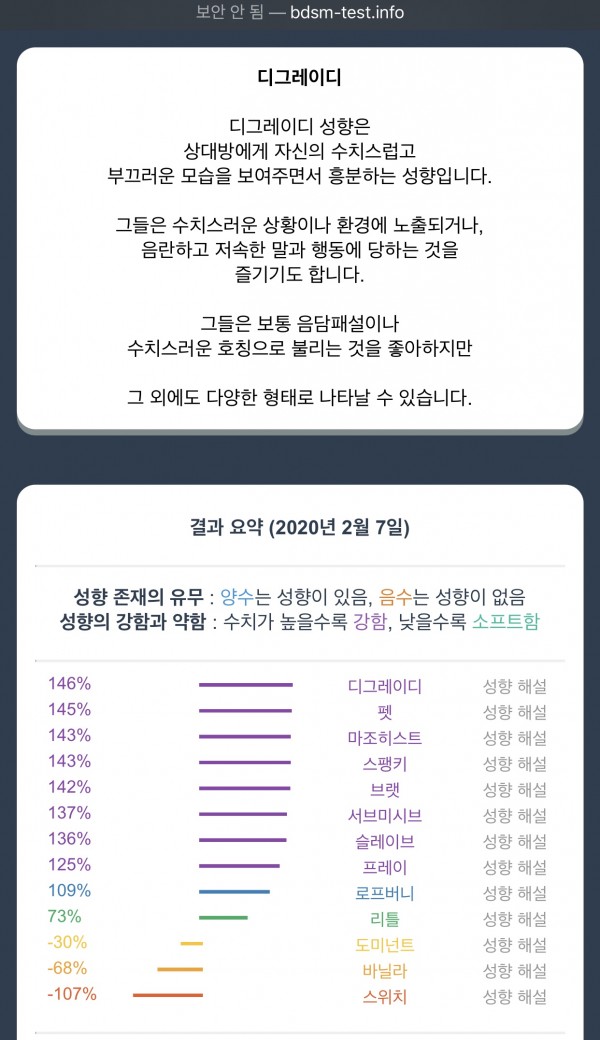
Task: View 성향 해설 beside 프레이
Action: tap(514, 867)
